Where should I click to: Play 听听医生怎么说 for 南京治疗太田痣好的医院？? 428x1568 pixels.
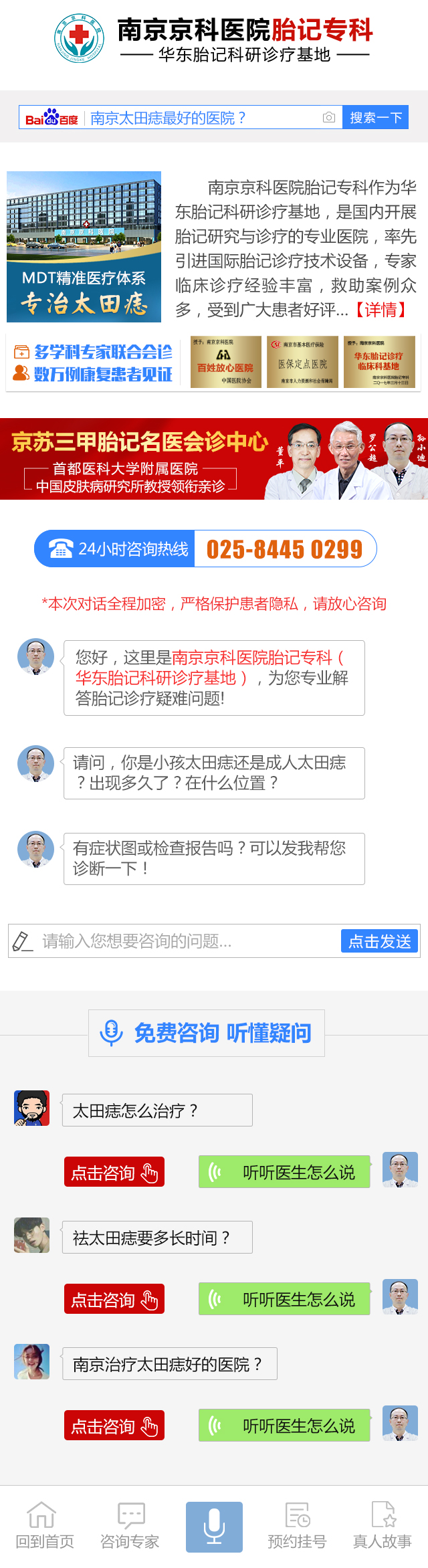click(284, 1426)
